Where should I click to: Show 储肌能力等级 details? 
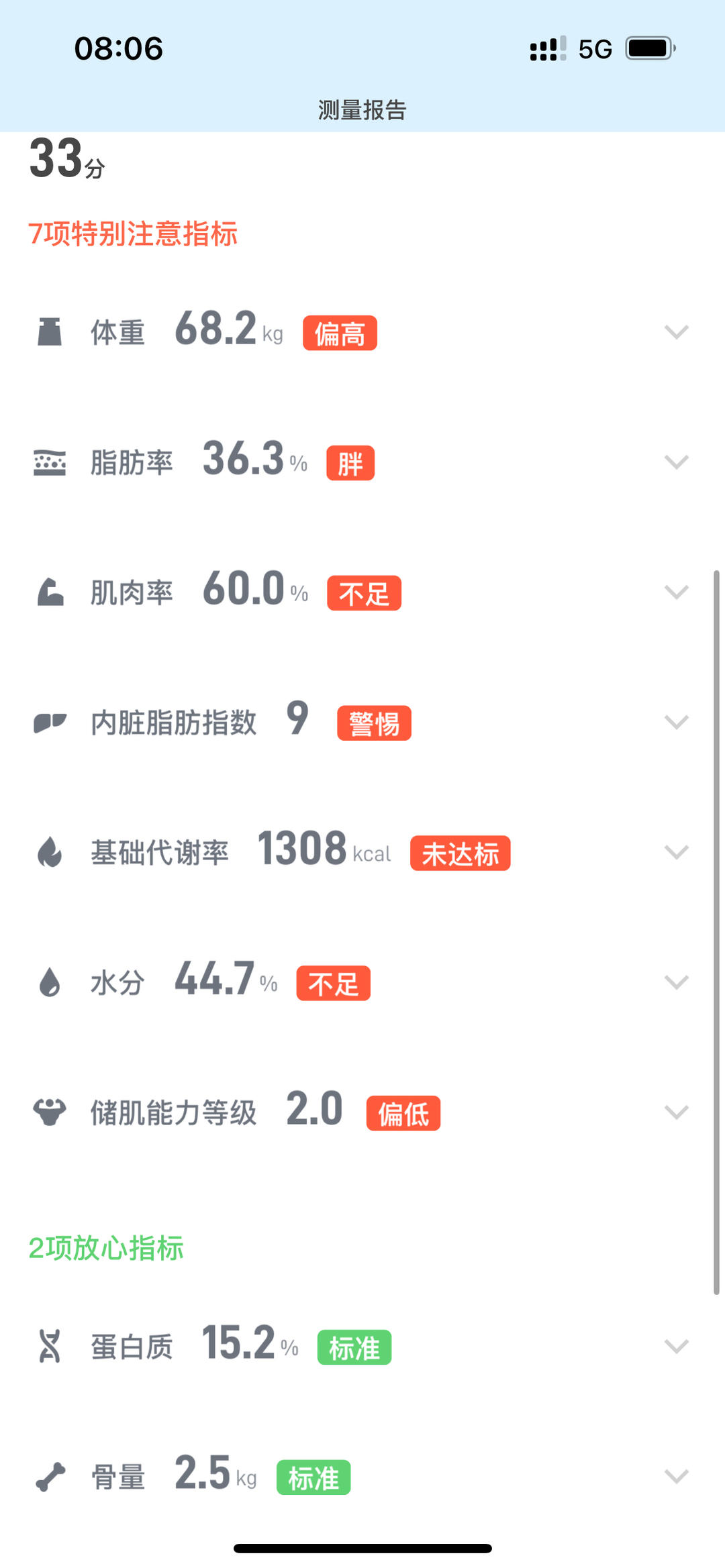point(676,1113)
